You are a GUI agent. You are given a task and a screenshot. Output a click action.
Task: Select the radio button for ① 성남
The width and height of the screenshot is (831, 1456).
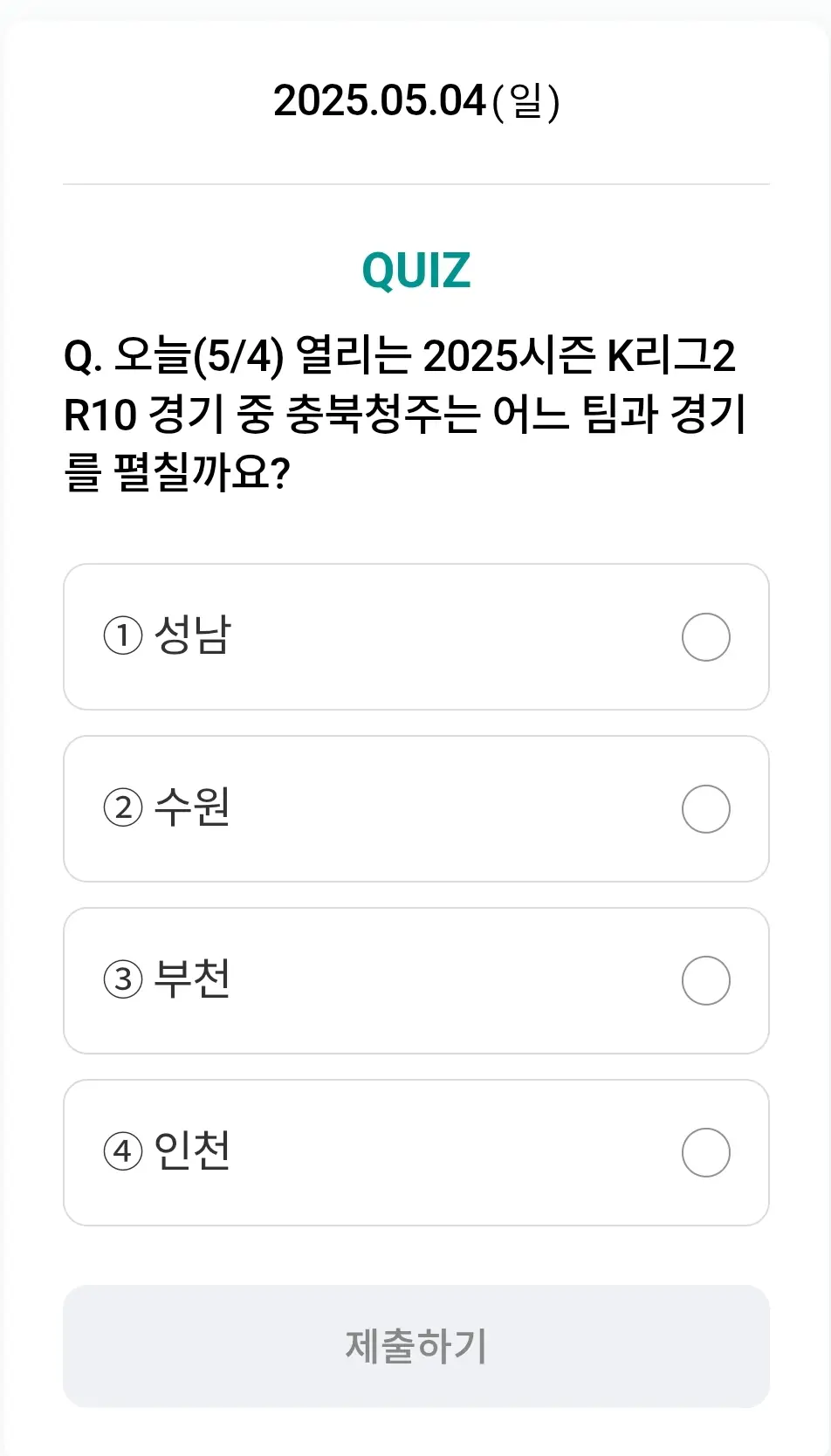[x=705, y=636]
